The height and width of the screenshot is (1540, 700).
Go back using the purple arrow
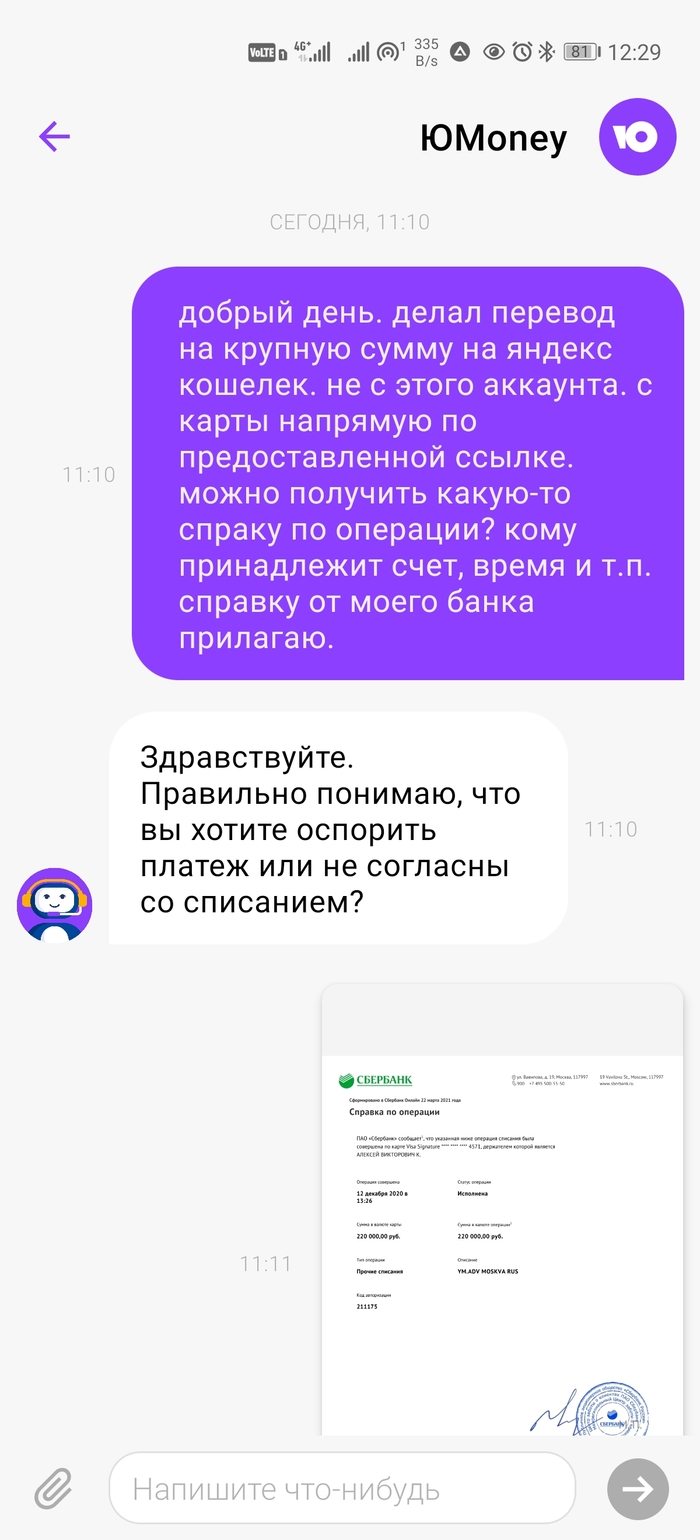coord(54,136)
